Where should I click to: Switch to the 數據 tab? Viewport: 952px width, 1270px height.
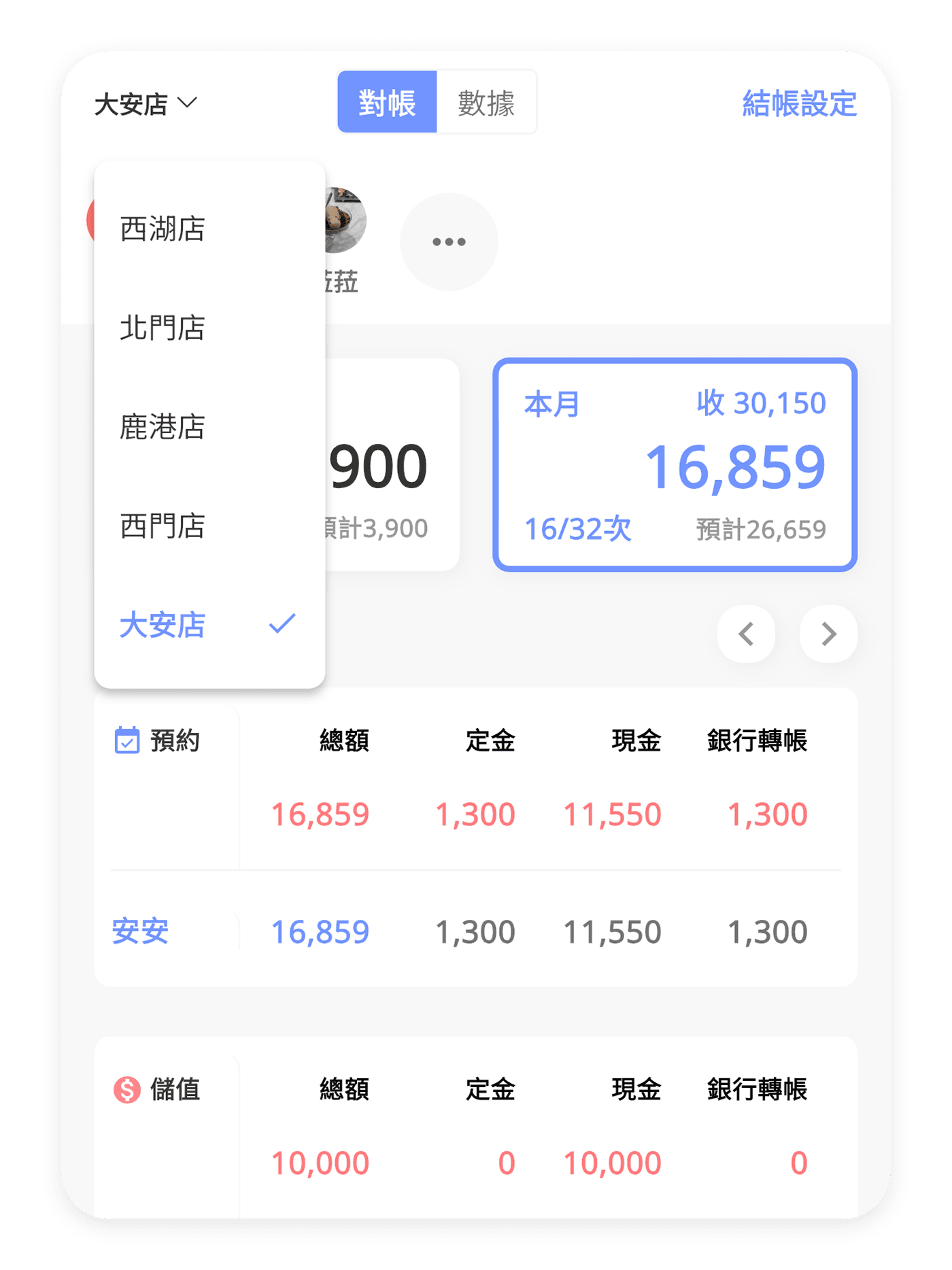pyautogui.click(x=486, y=103)
